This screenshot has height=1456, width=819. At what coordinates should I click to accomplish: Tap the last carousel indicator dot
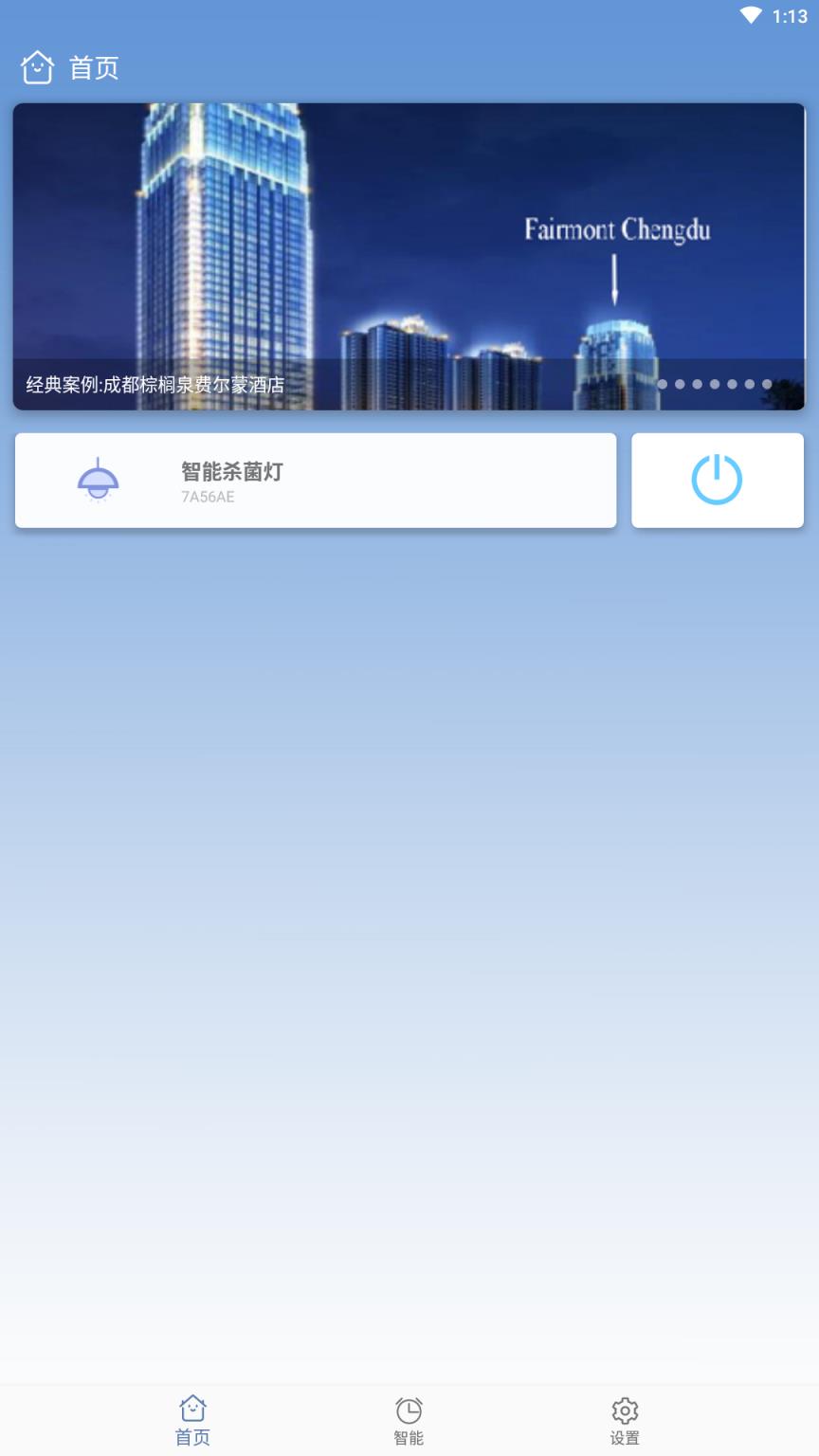pyautogui.click(x=765, y=385)
